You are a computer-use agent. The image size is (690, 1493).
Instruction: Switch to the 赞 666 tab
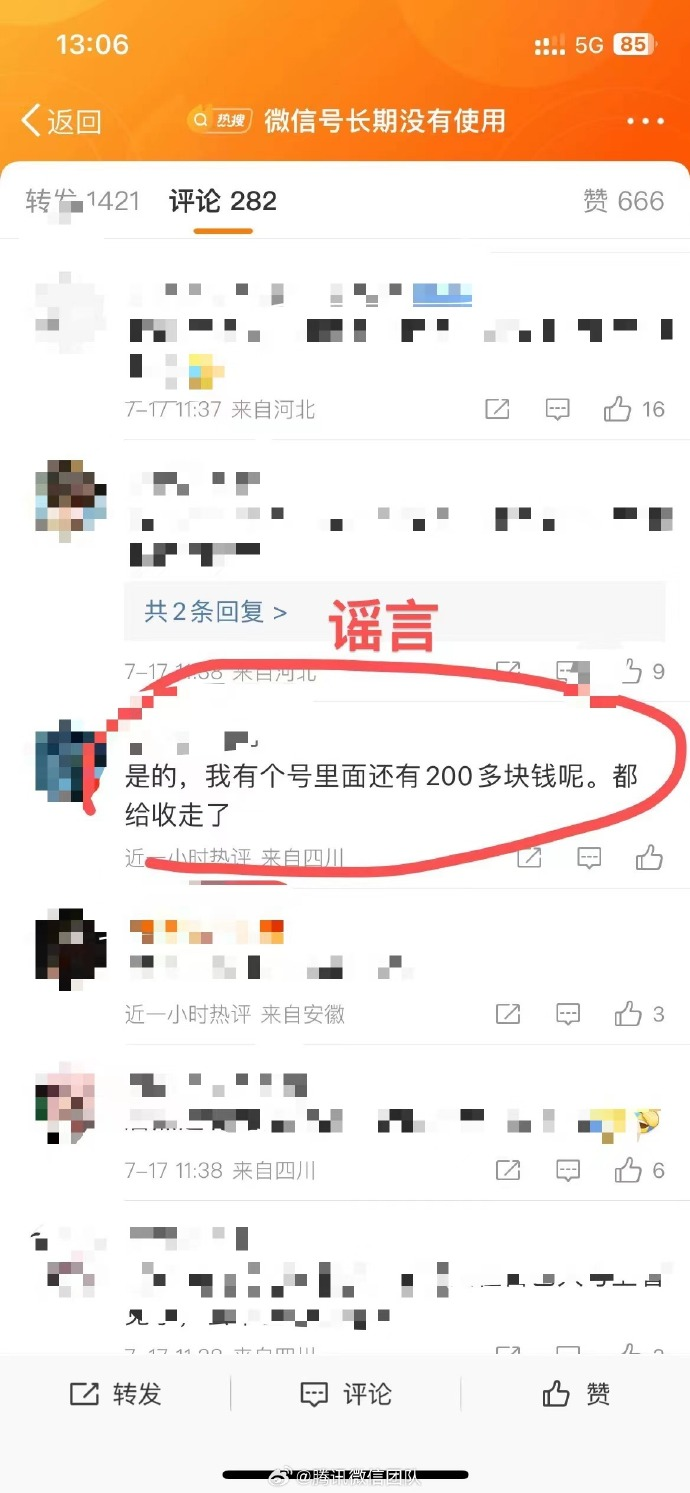click(x=623, y=201)
